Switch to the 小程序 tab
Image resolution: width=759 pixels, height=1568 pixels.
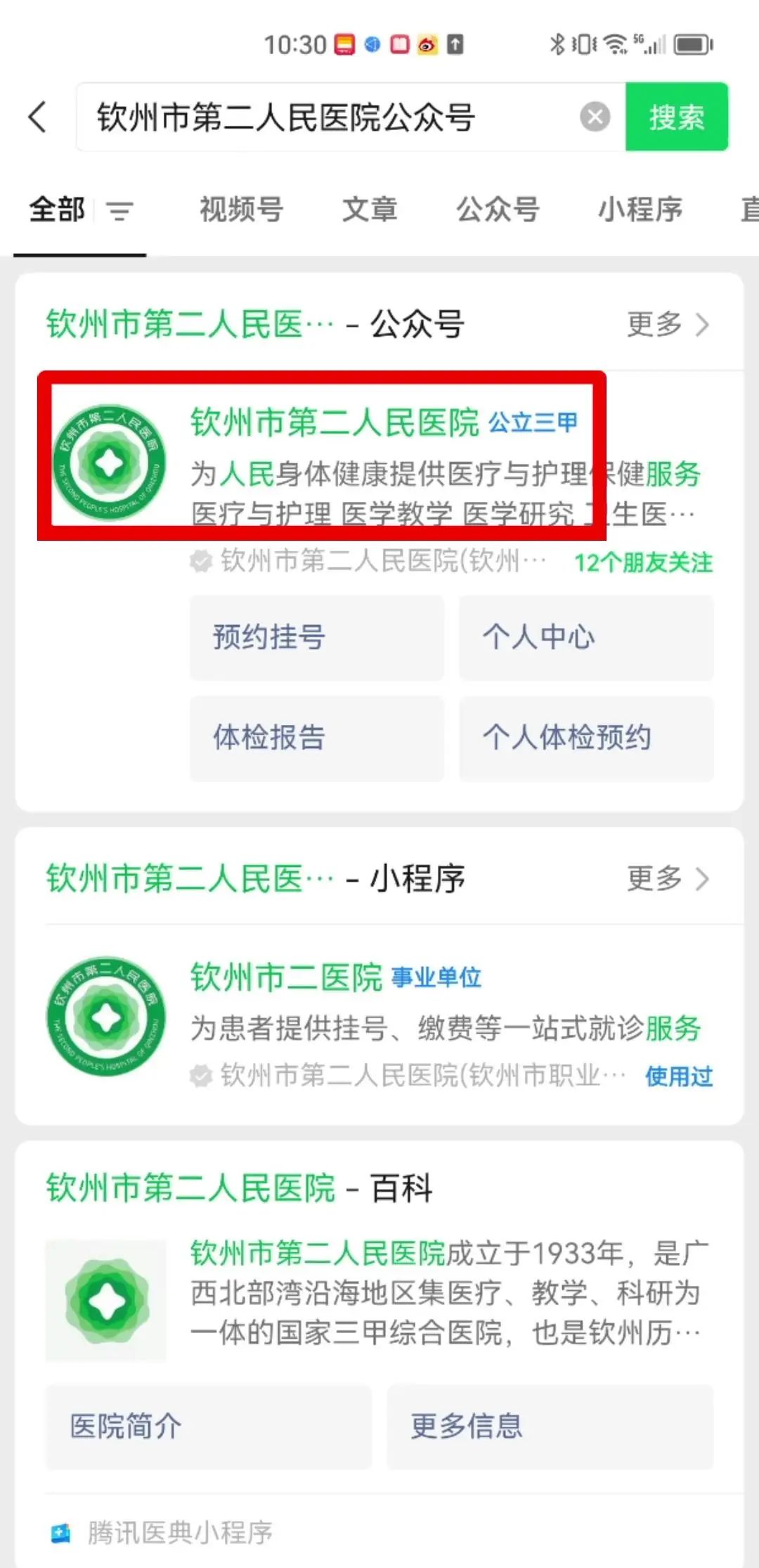[640, 210]
